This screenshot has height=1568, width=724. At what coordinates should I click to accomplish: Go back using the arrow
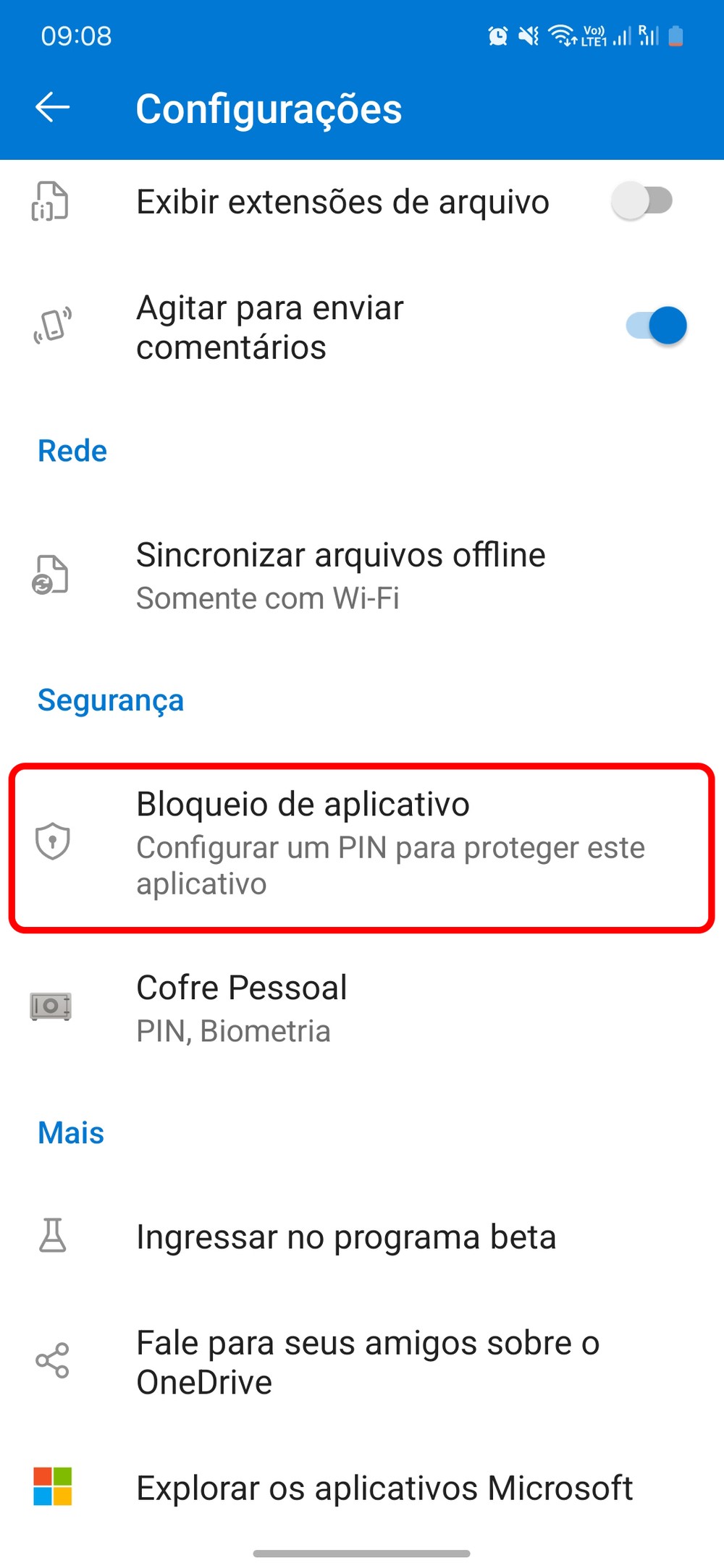[53, 108]
